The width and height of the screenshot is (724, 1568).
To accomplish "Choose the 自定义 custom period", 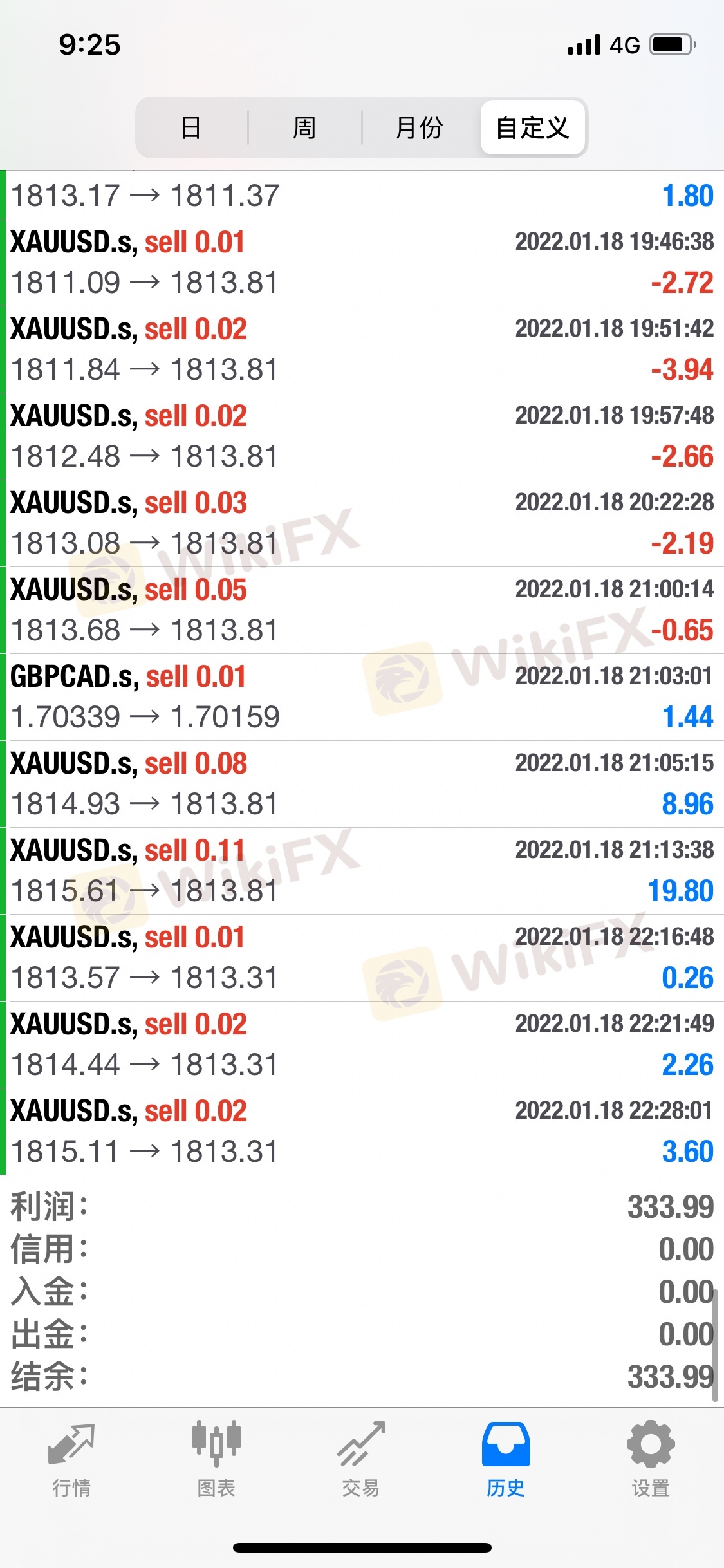I will pos(533,127).
